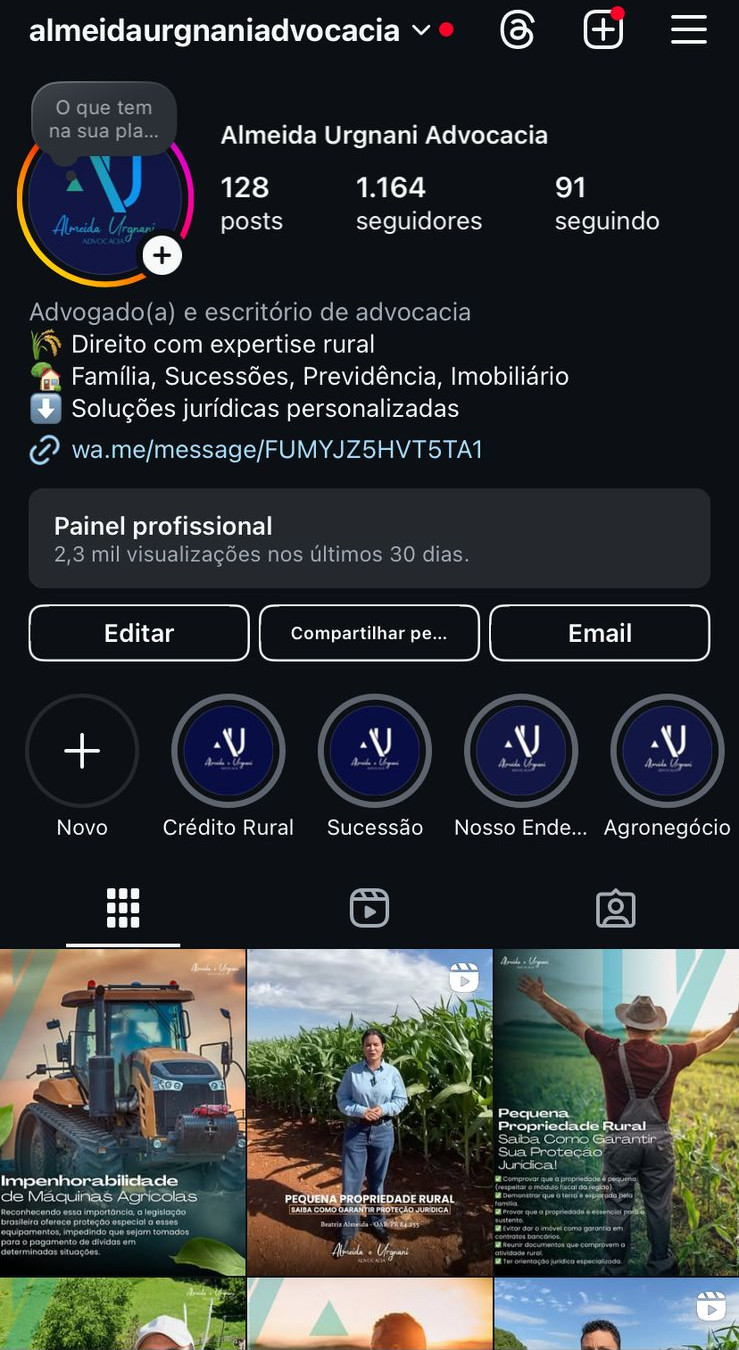Add a Novo highlight
Image resolution: width=739 pixels, height=1350 pixels.
(82, 751)
